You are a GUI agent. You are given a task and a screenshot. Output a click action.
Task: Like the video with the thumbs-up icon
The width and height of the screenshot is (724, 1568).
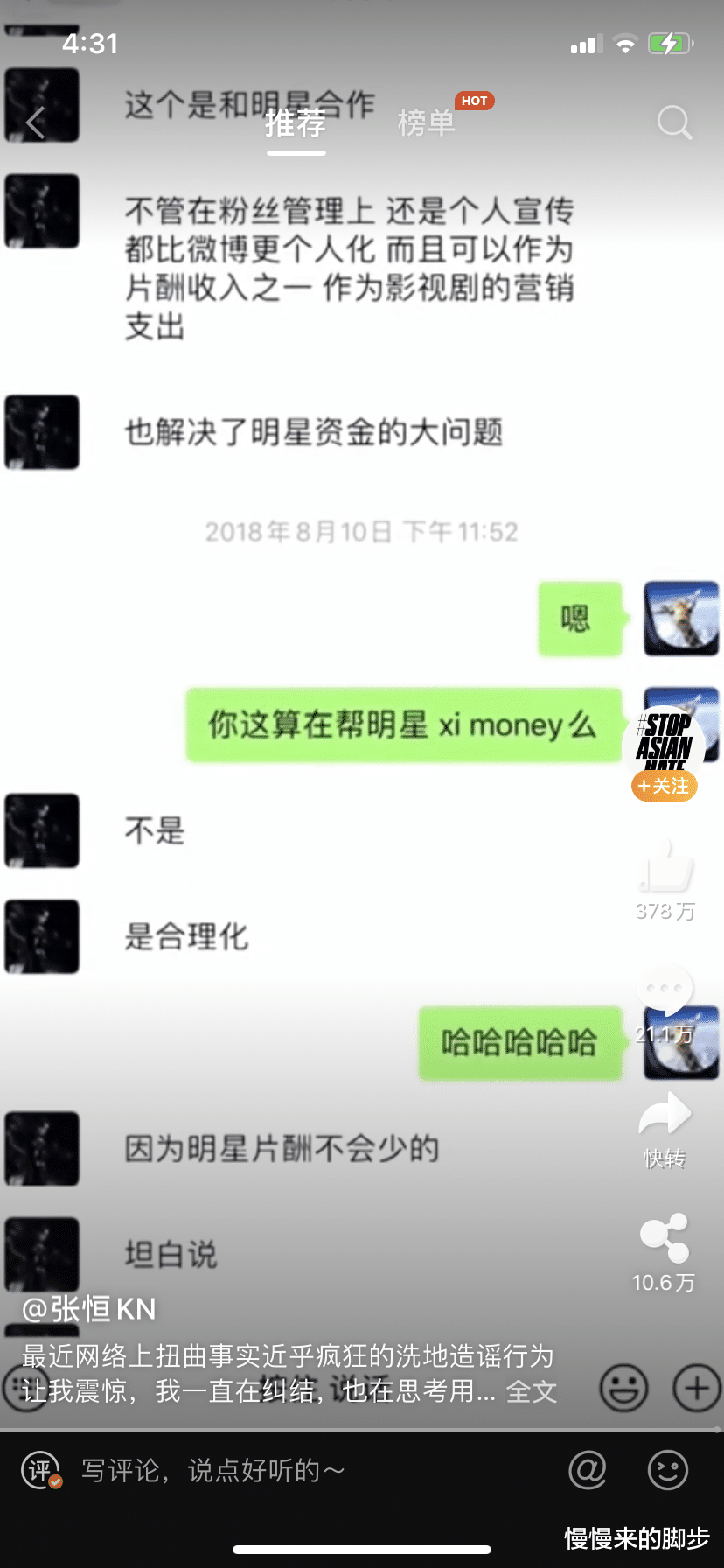[x=665, y=868]
